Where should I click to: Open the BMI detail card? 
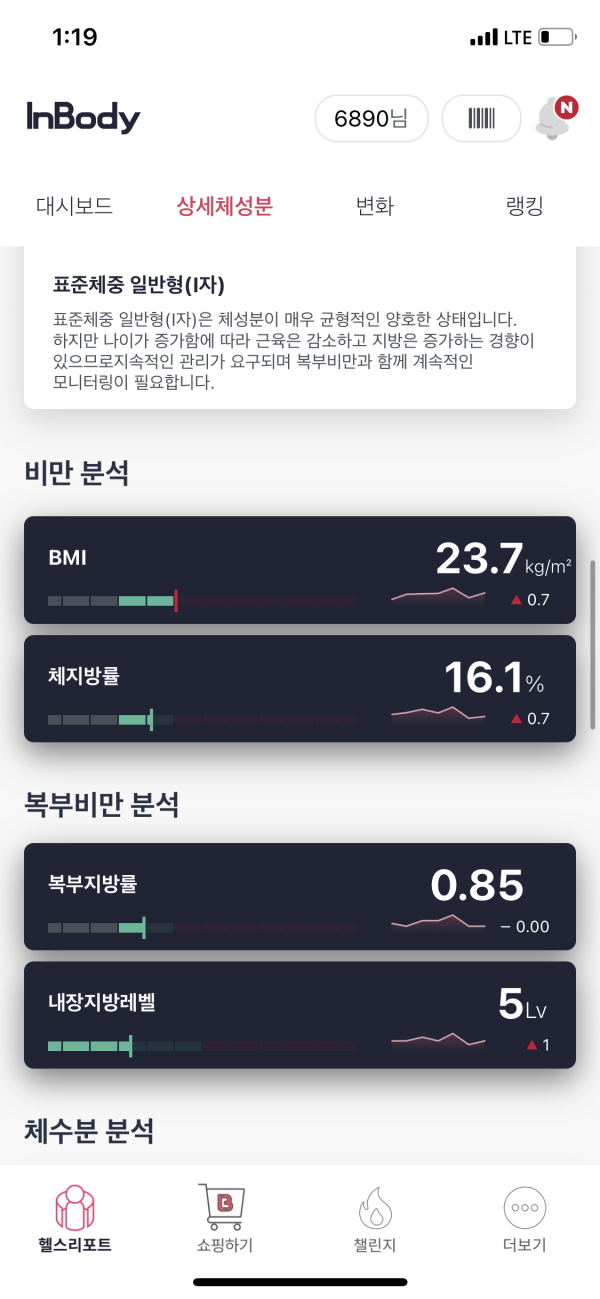pyautogui.click(x=300, y=570)
